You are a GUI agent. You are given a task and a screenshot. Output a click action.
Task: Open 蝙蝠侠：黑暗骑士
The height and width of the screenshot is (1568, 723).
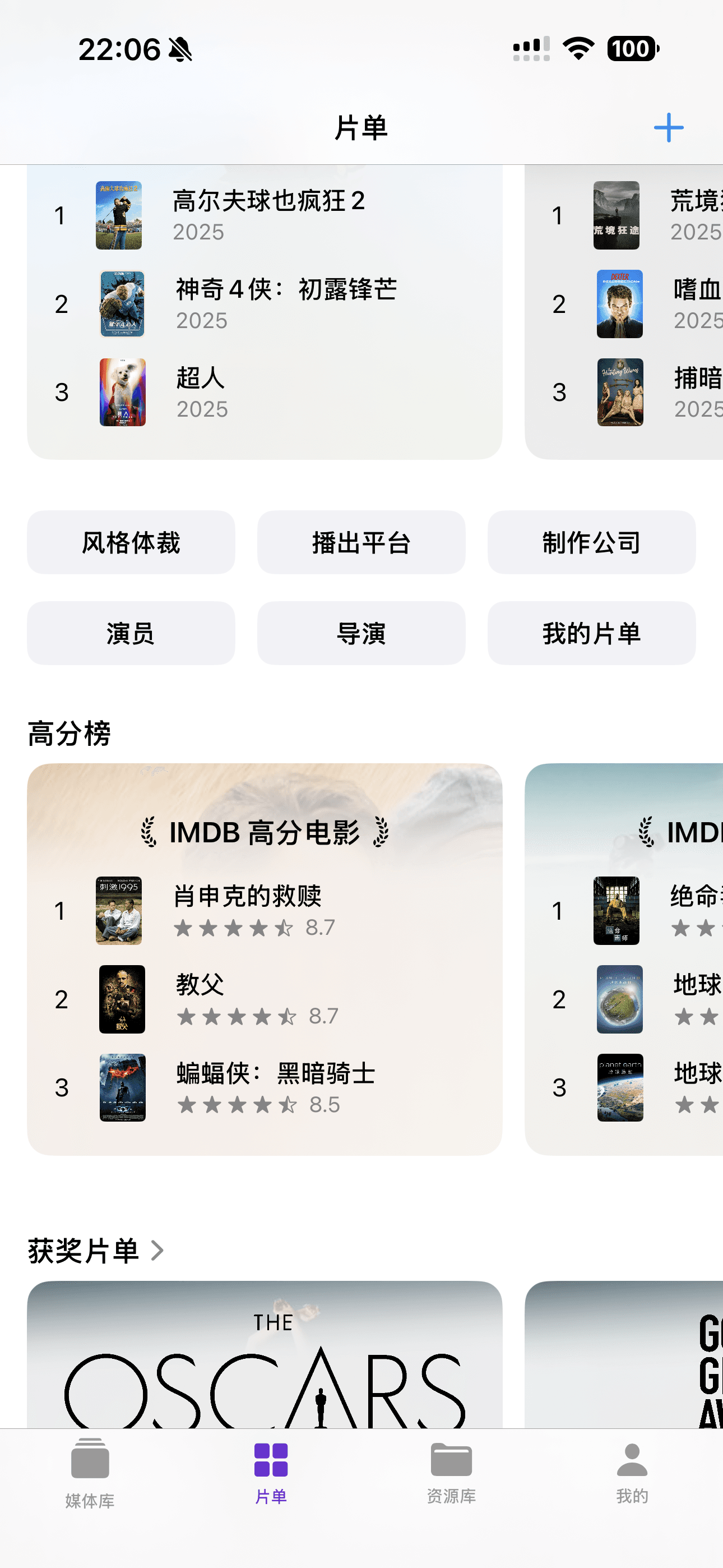[x=275, y=1087]
